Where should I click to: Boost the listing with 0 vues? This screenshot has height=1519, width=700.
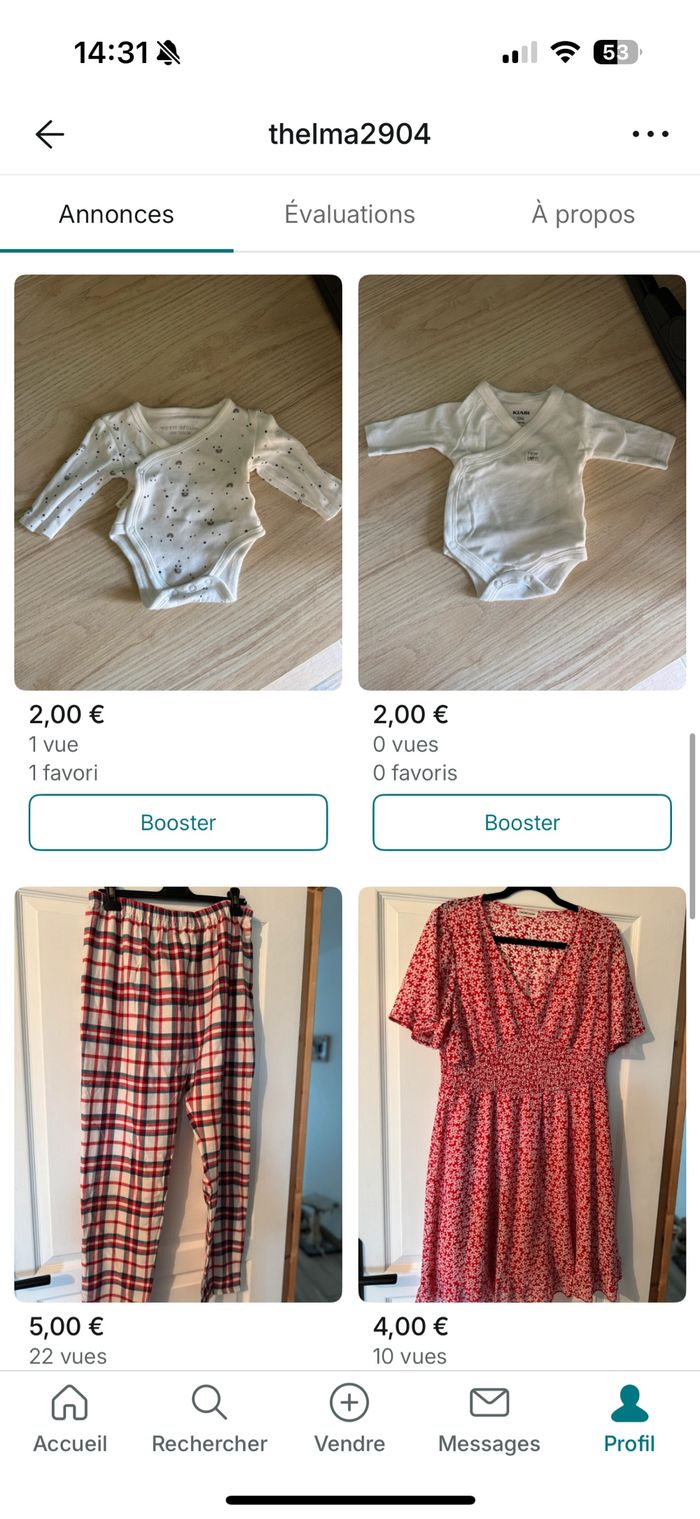522,822
